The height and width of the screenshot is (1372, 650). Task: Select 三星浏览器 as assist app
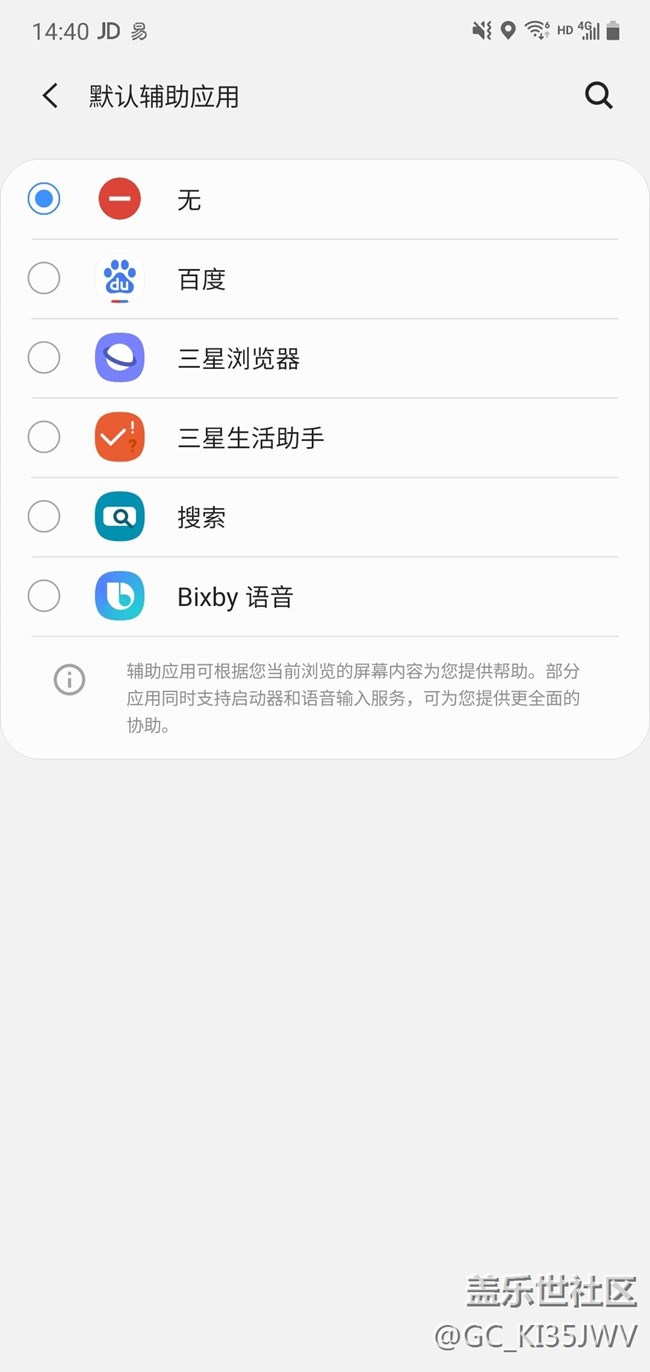click(44, 357)
